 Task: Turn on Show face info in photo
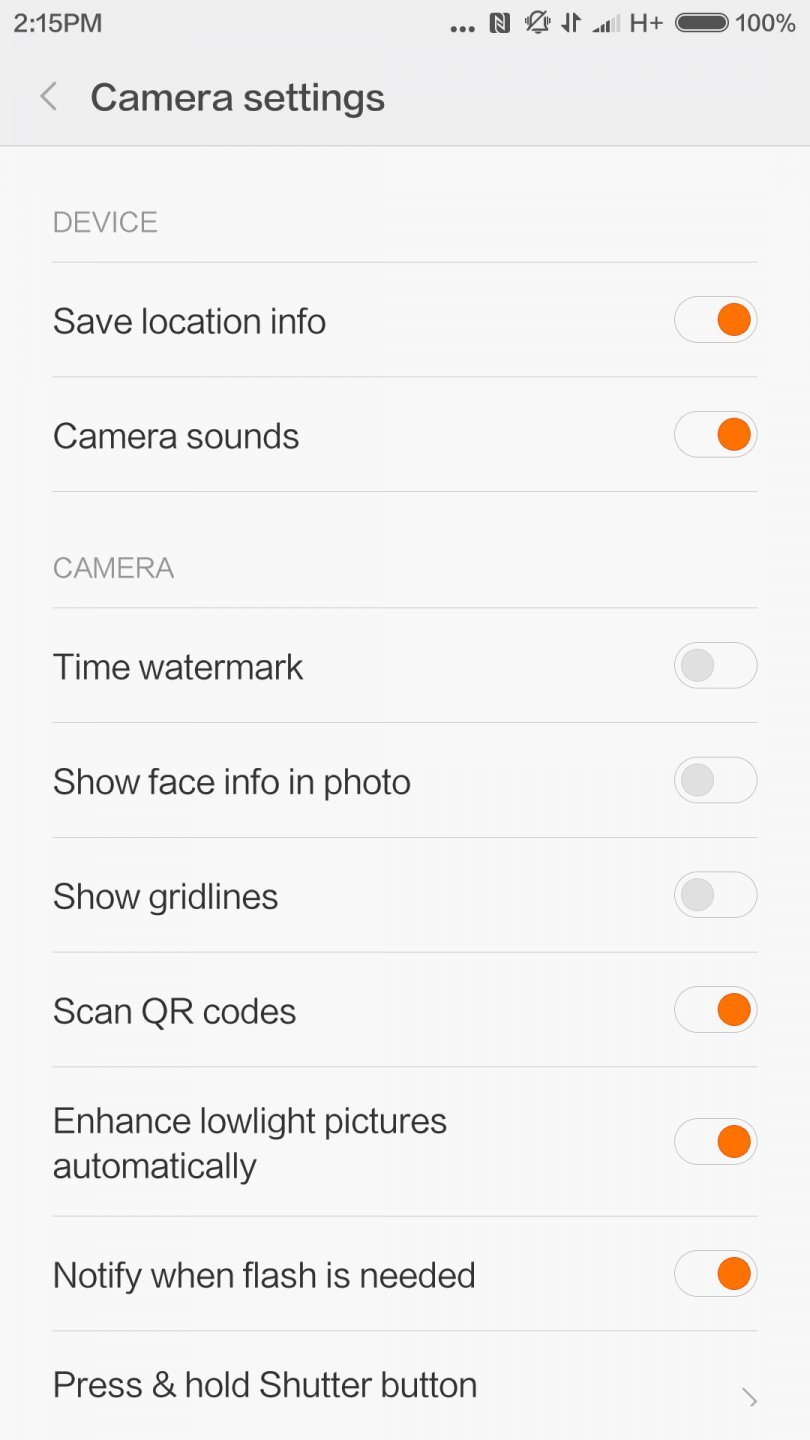(715, 781)
